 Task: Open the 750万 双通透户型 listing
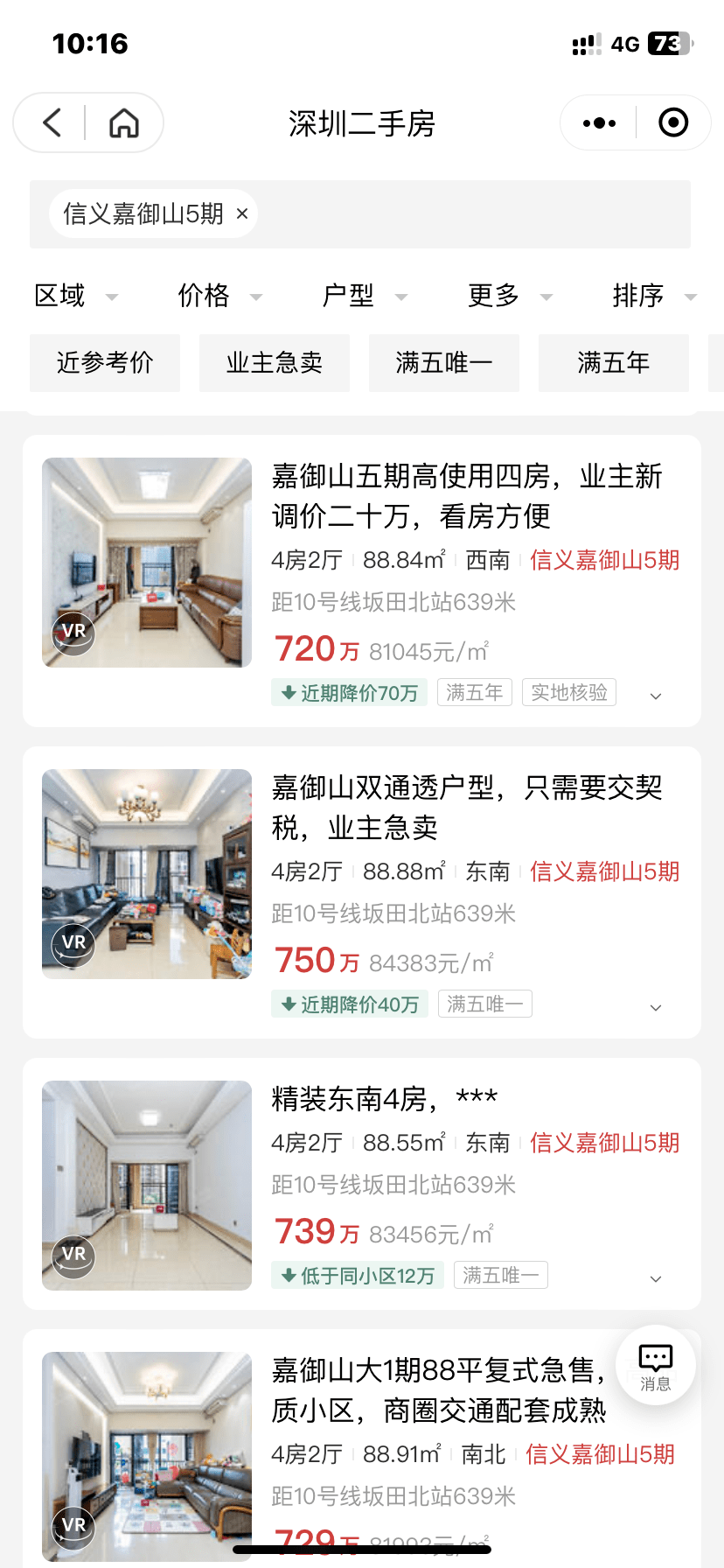coord(467,807)
